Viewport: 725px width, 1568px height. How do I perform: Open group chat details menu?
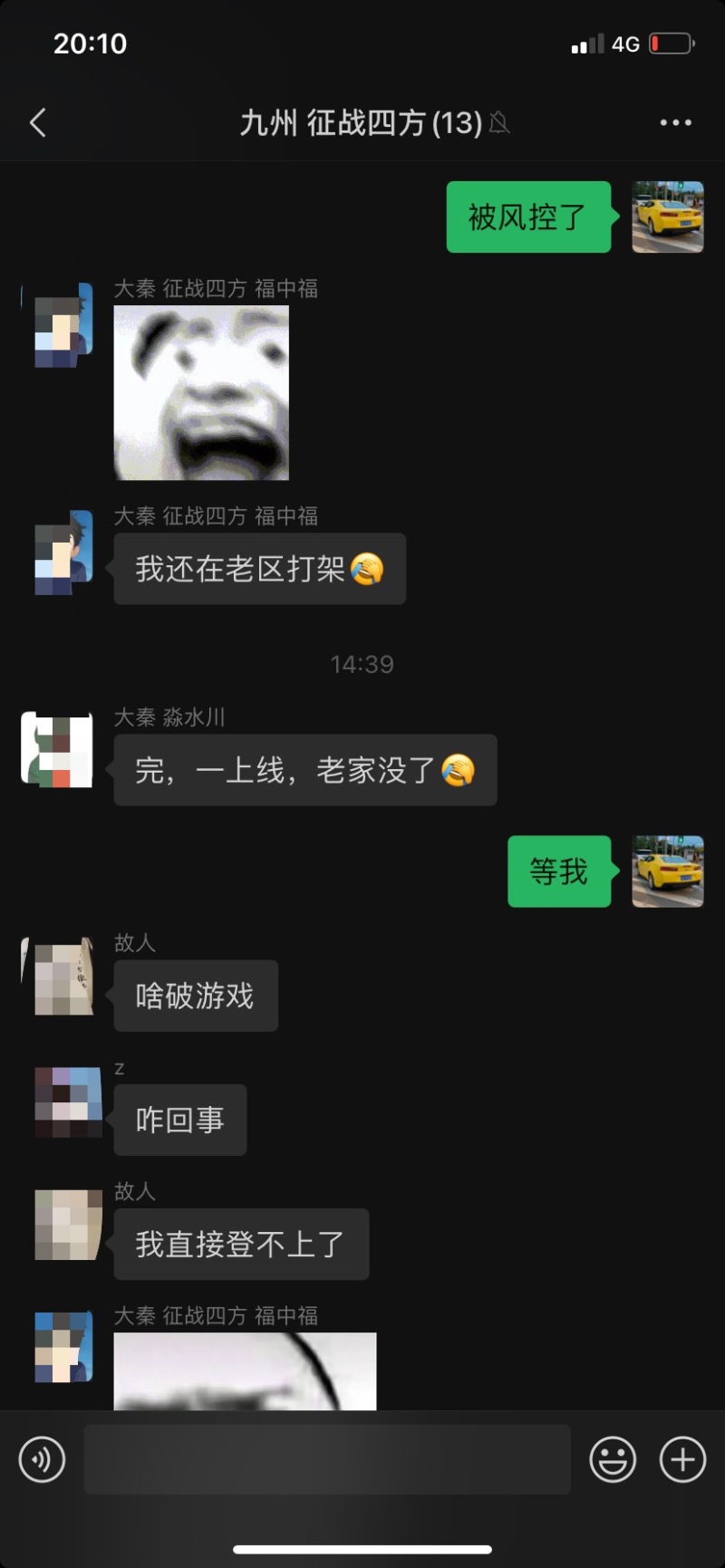[x=675, y=122]
